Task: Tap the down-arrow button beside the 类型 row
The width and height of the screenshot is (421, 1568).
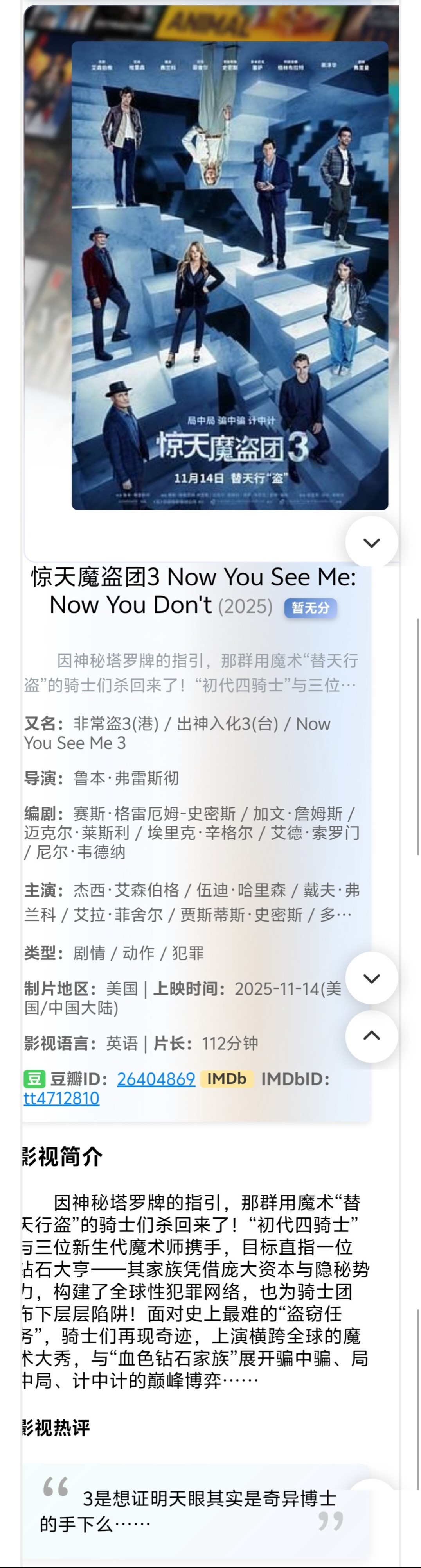Action: click(372, 977)
